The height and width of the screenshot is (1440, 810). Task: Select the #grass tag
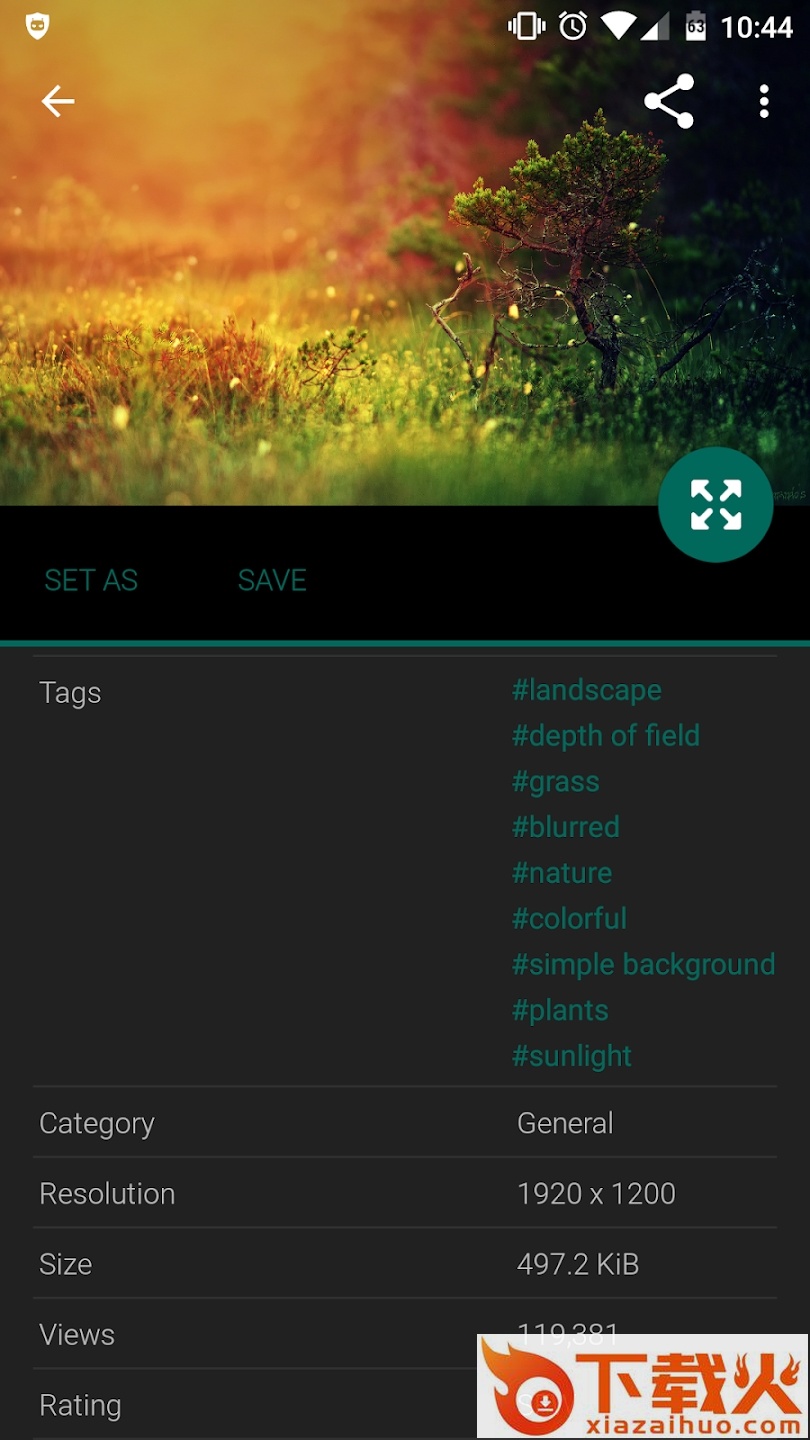556,782
